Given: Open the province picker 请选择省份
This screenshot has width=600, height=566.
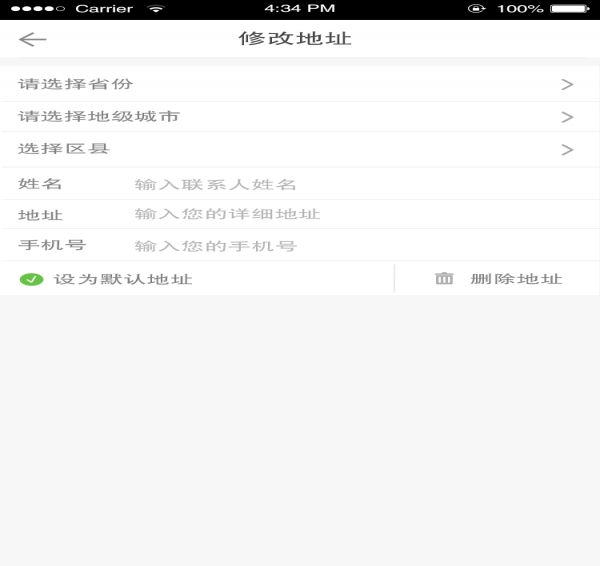Looking at the screenshot, I should (x=298, y=84).
